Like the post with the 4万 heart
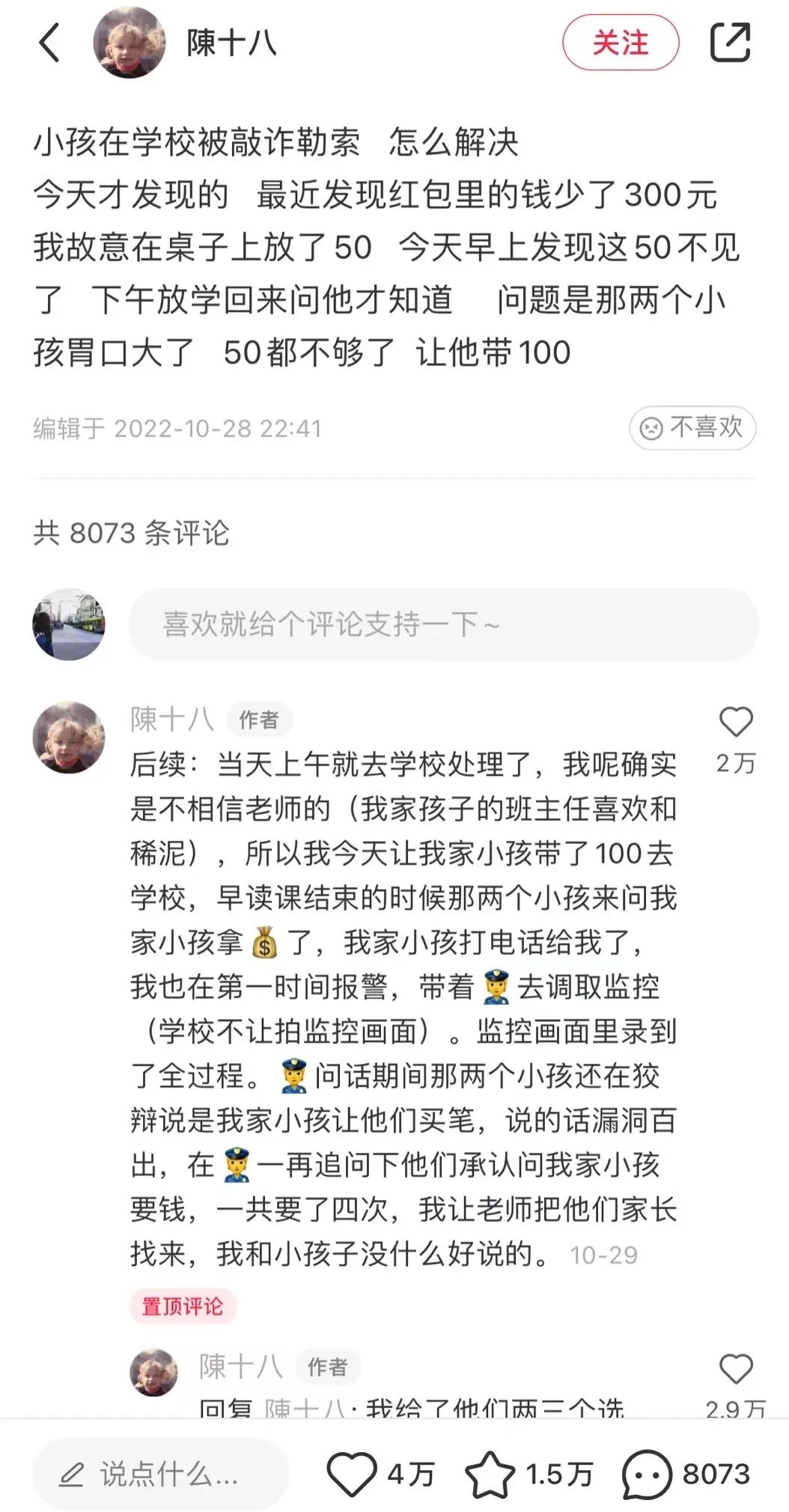 351,1474
